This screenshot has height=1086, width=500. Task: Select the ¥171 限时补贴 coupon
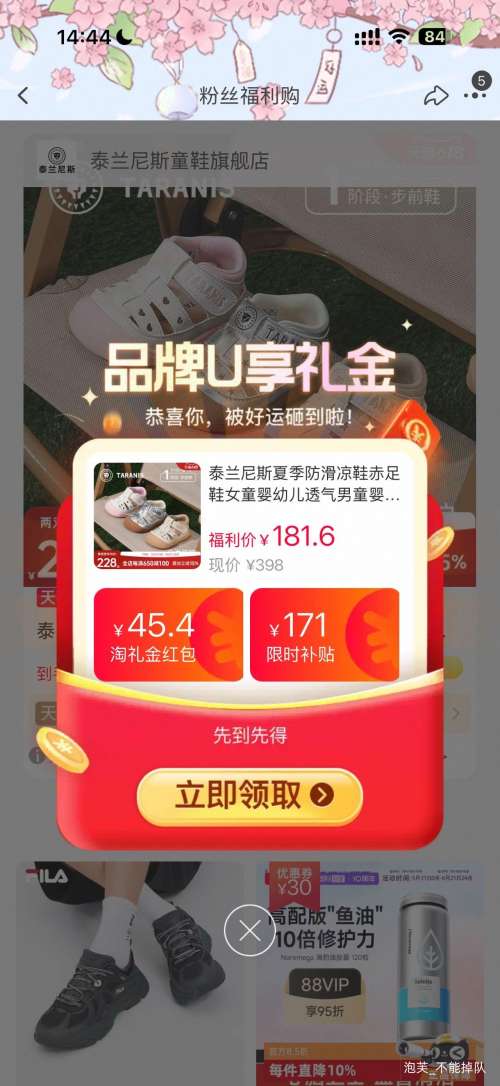(x=324, y=635)
